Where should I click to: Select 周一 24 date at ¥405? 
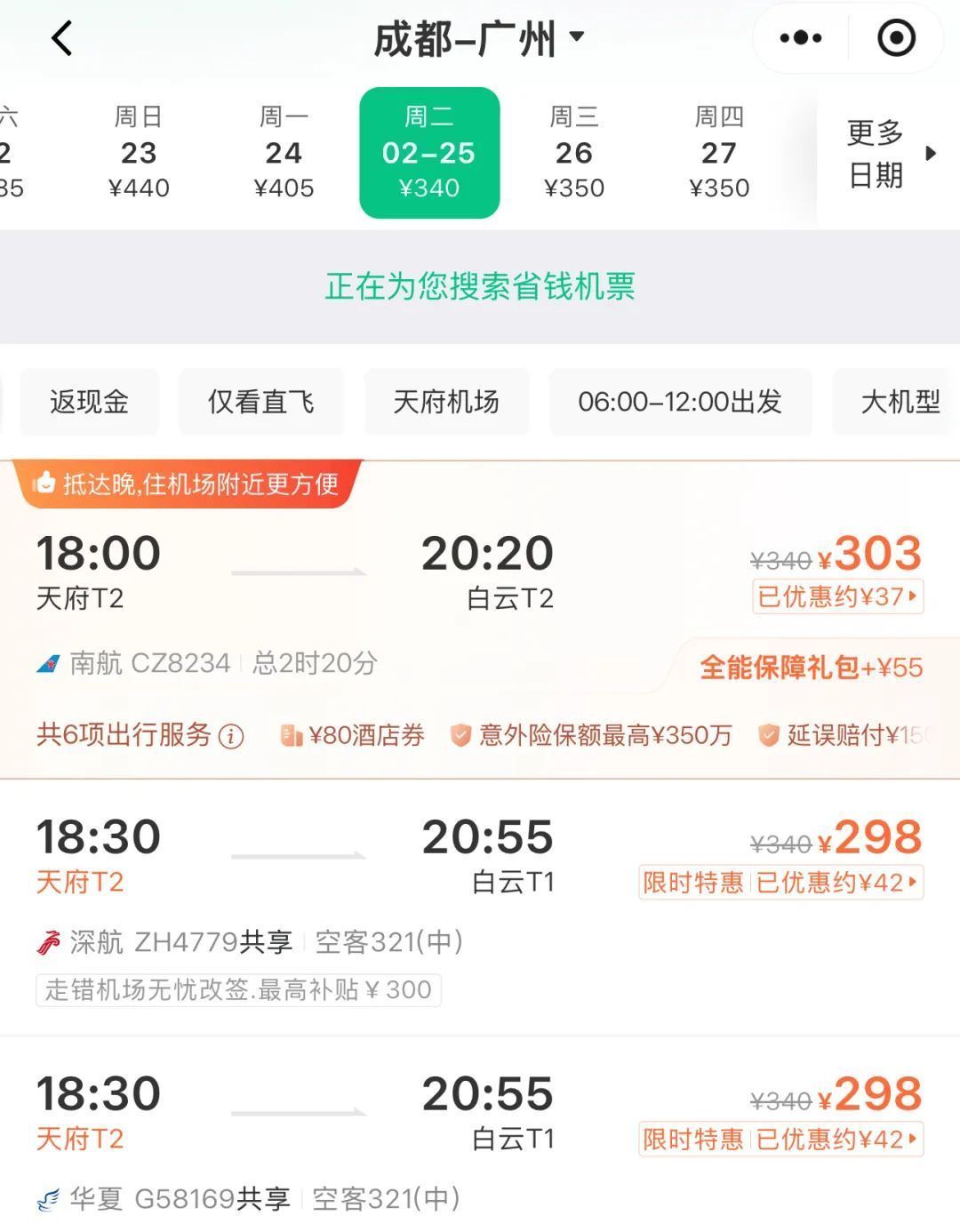284,152
